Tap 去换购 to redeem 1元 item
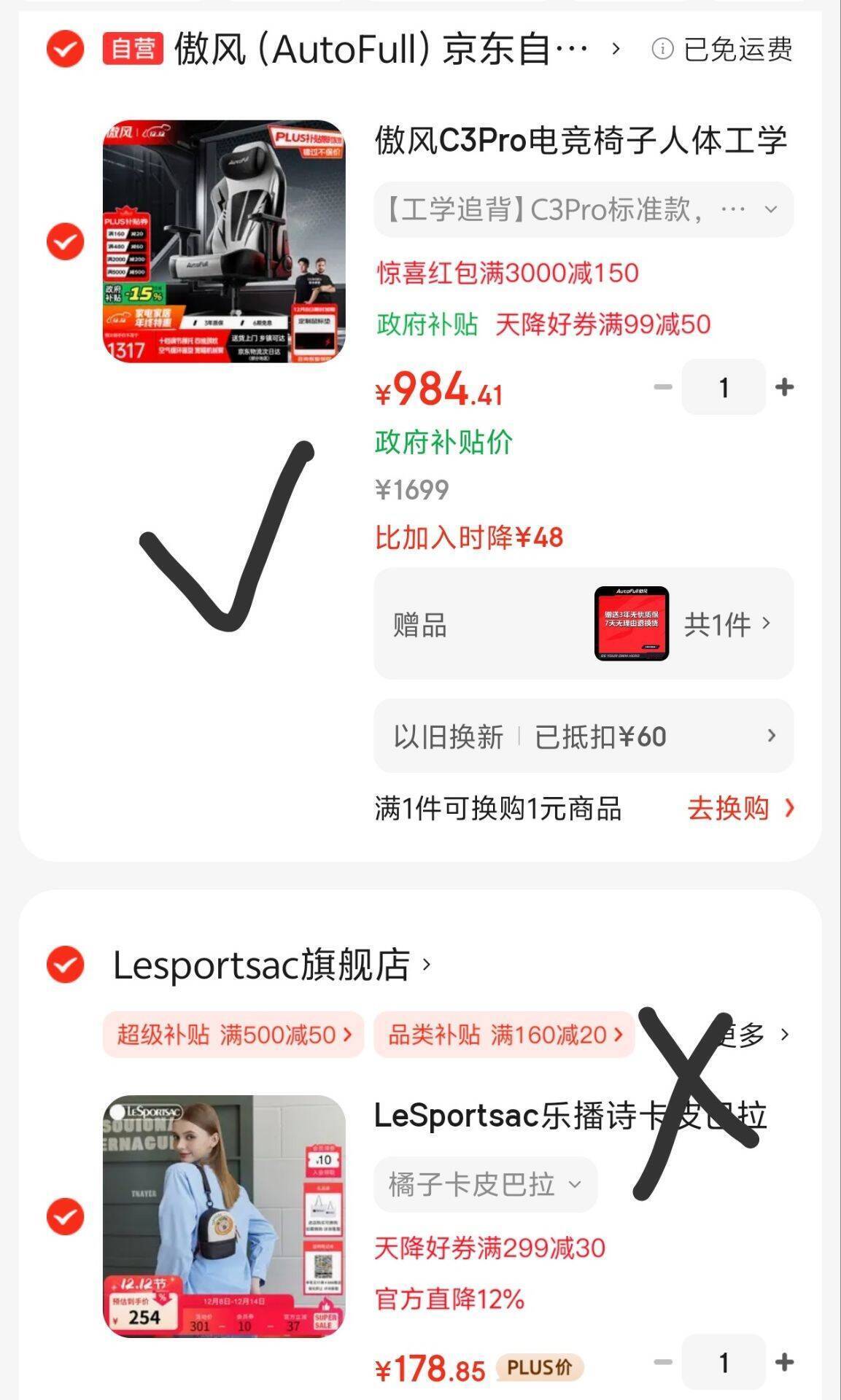 point(740,809)
